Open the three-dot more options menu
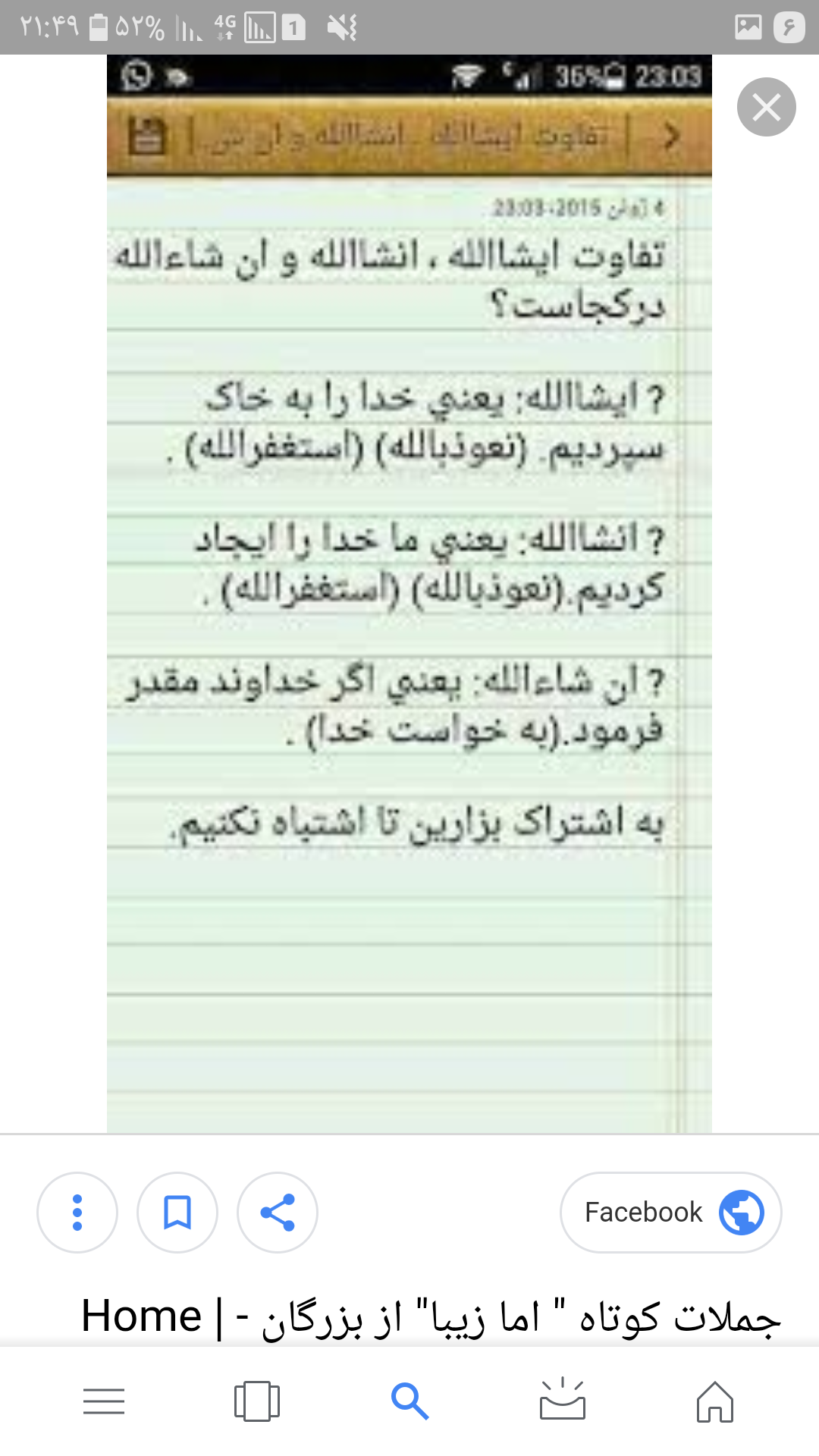The image size is (819, 1456). click(77, 1212)
